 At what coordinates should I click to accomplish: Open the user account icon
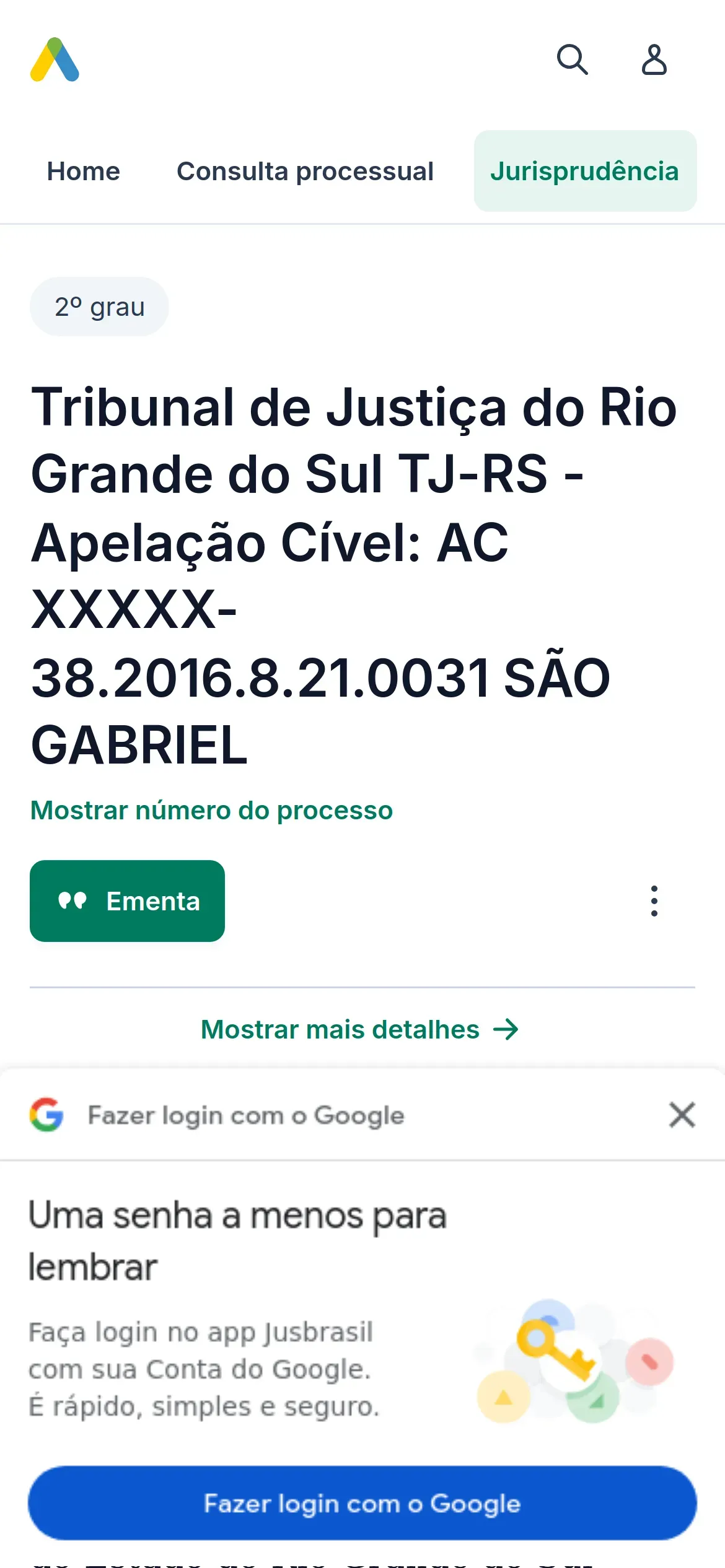(x=654, y=59)
